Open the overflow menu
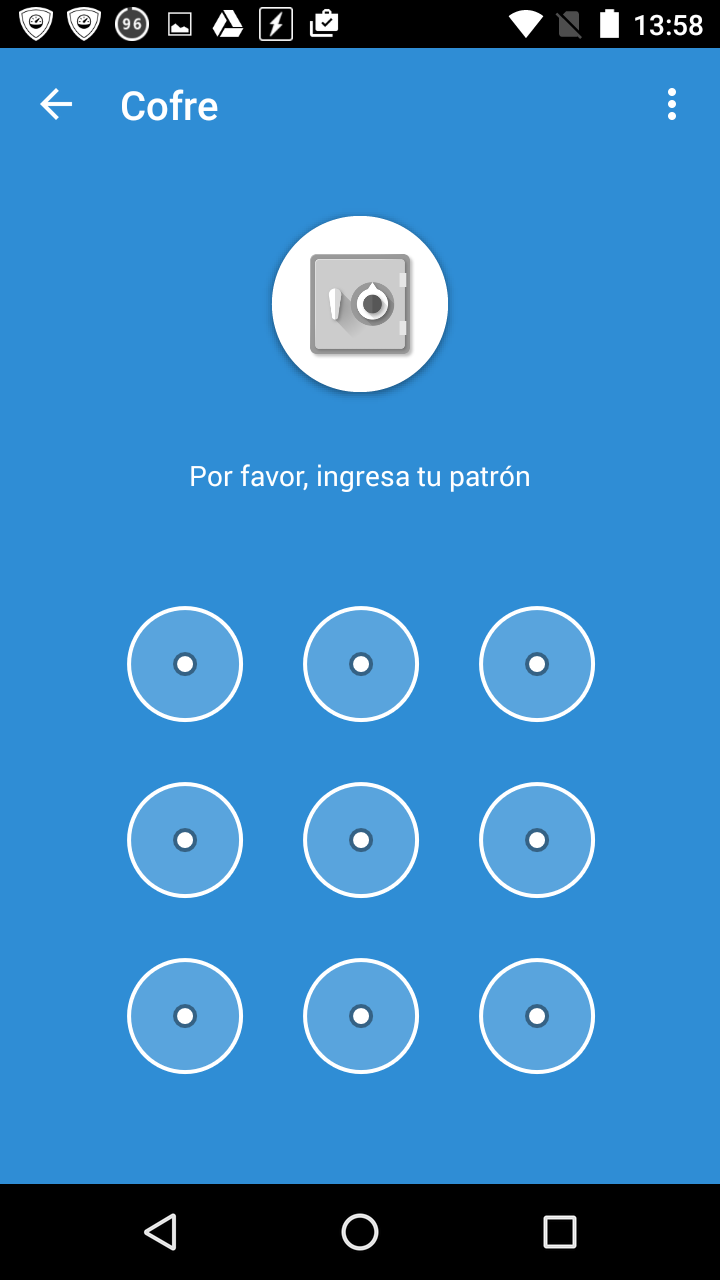 (x=671, y=105)
